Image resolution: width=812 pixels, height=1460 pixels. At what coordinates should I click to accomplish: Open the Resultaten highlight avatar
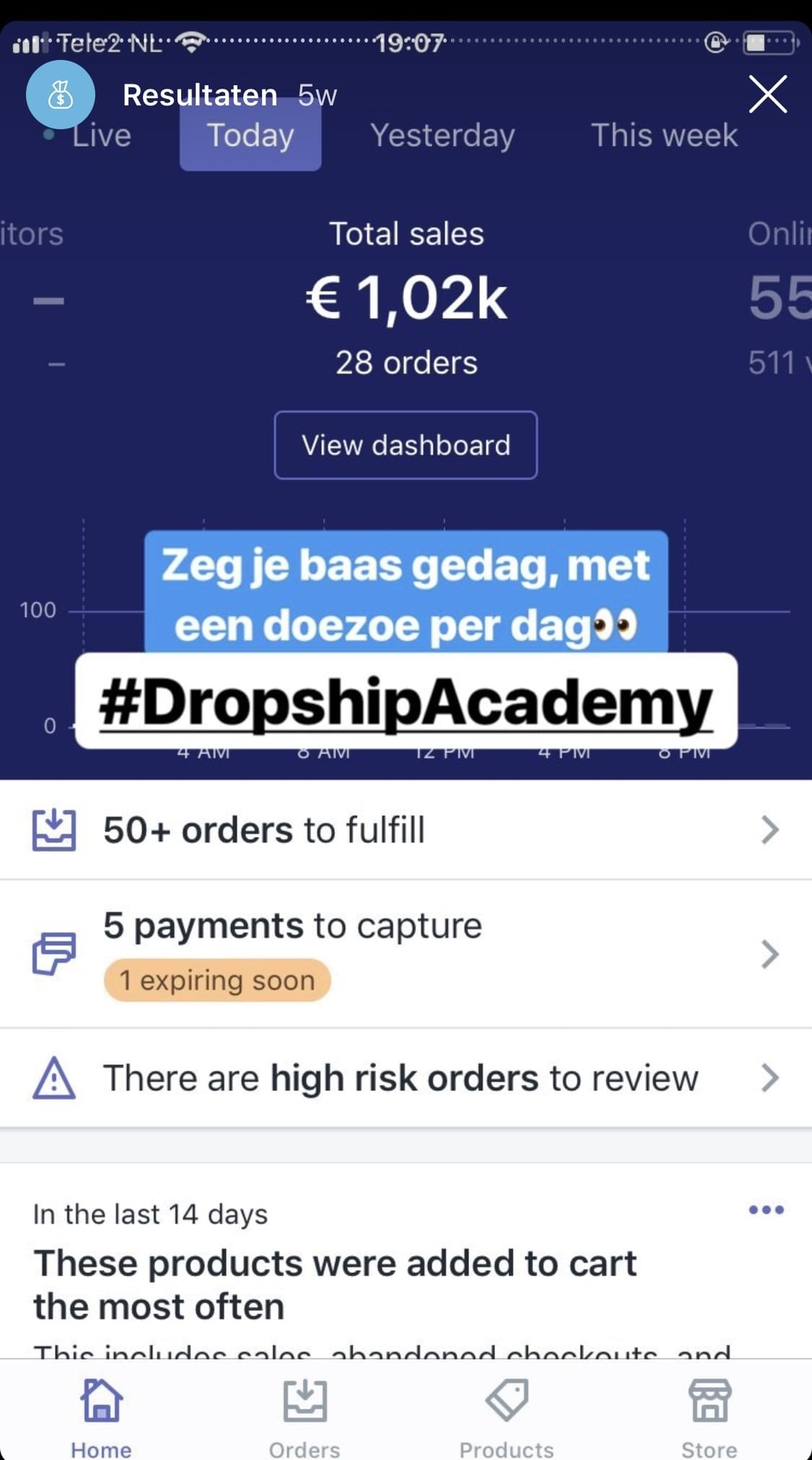[x=61, y=95]
